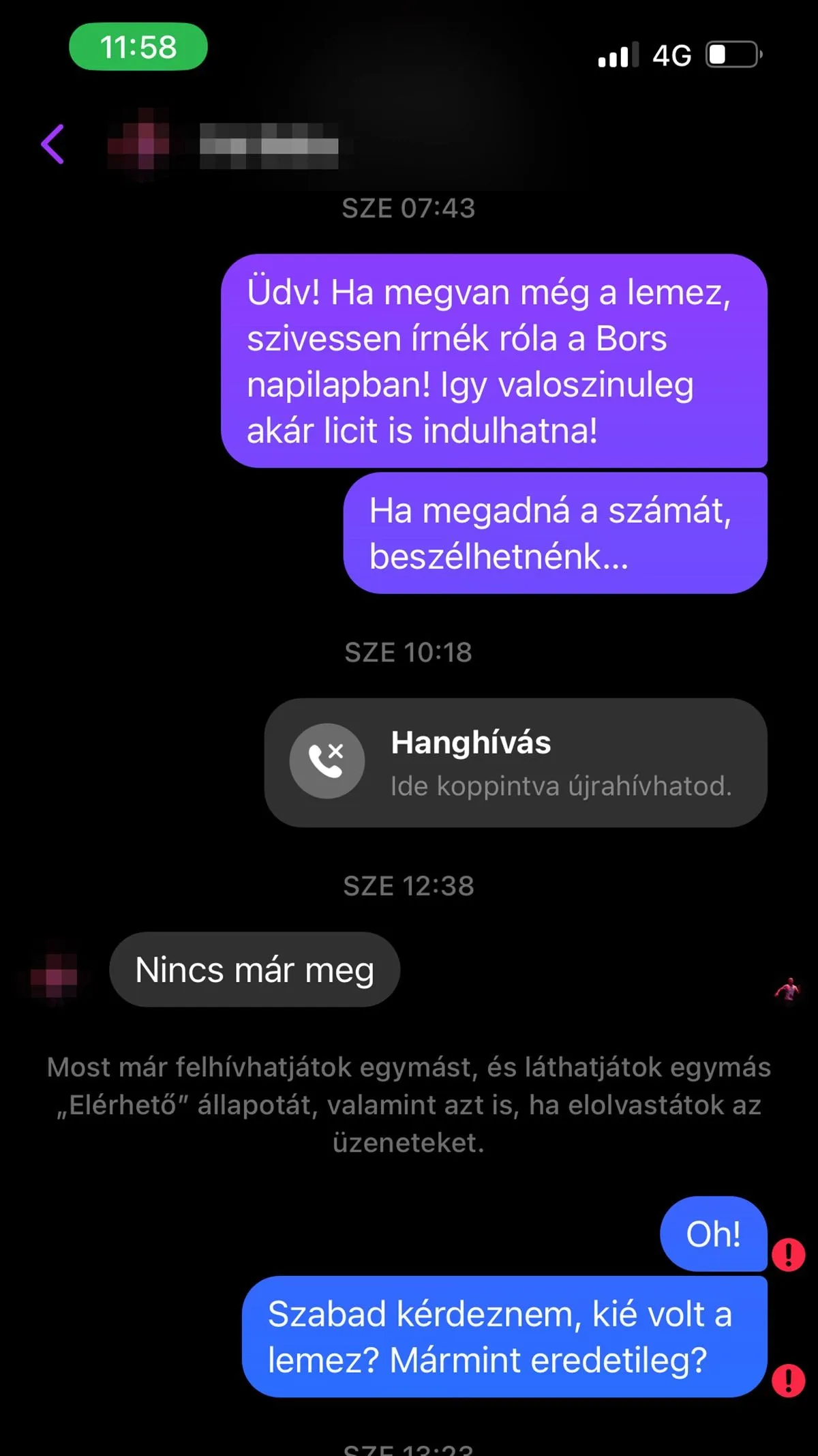Go back using the purple arrow
The height and width of the screenshot is (1456, 818).
tap(52, 144)
